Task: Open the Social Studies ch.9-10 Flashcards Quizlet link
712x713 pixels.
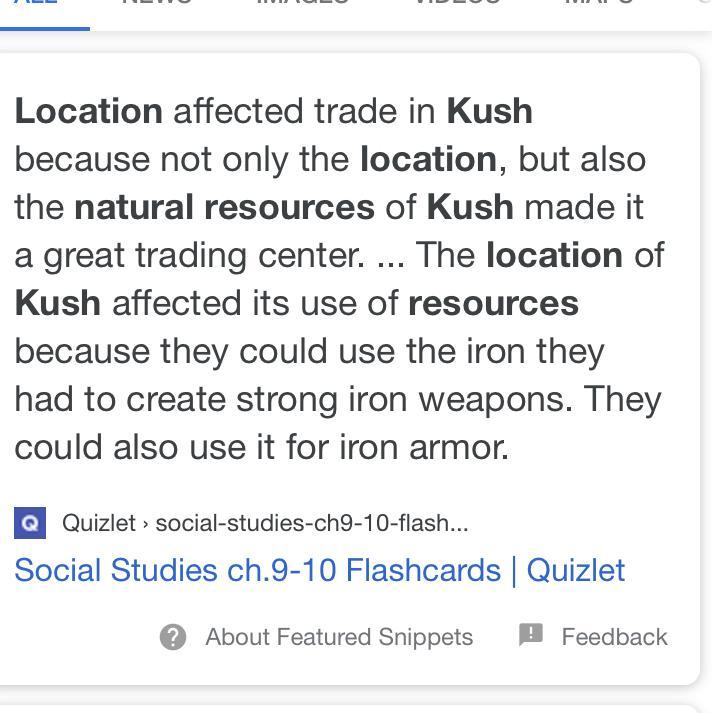Action: (x=319, y=570)
